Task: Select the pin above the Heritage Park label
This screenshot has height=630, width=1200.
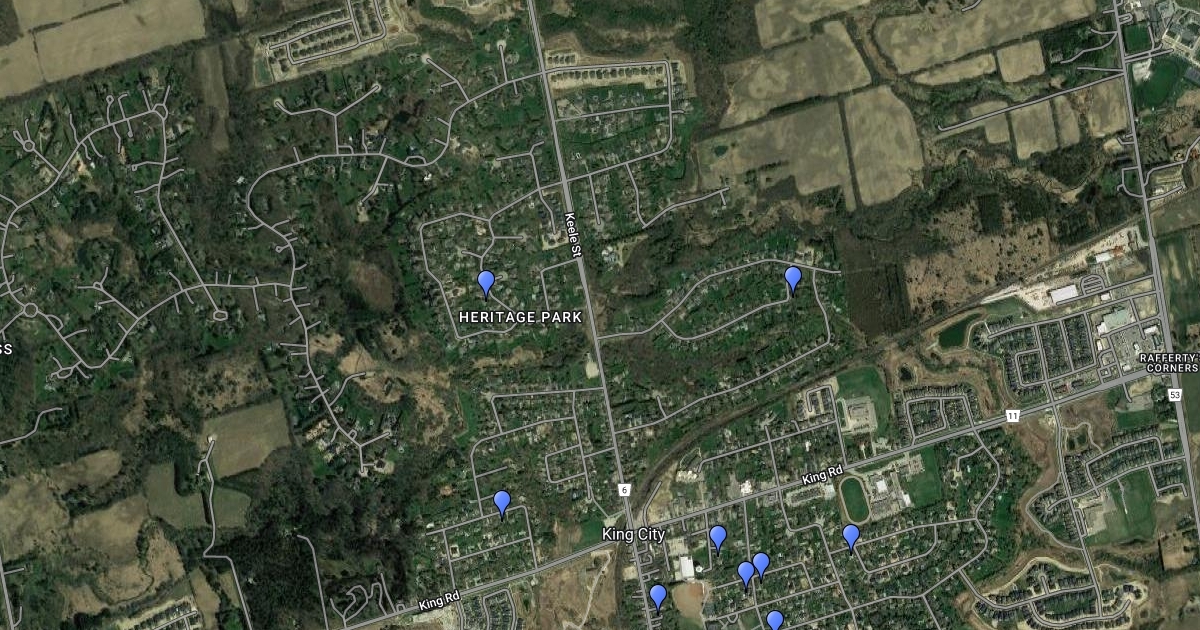Action: (x=486, y=283)
